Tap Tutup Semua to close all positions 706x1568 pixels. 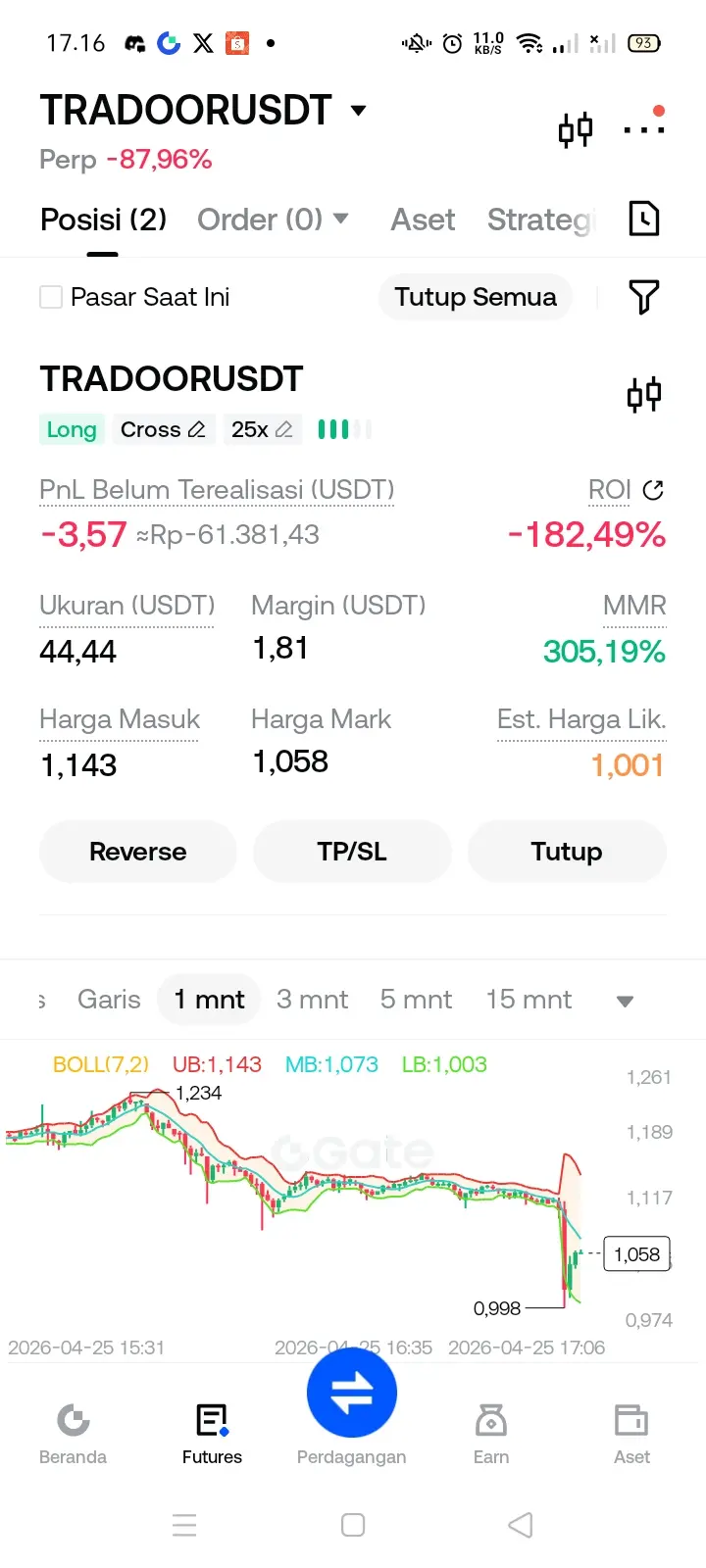pyautogui.click(x=476, y=297)
